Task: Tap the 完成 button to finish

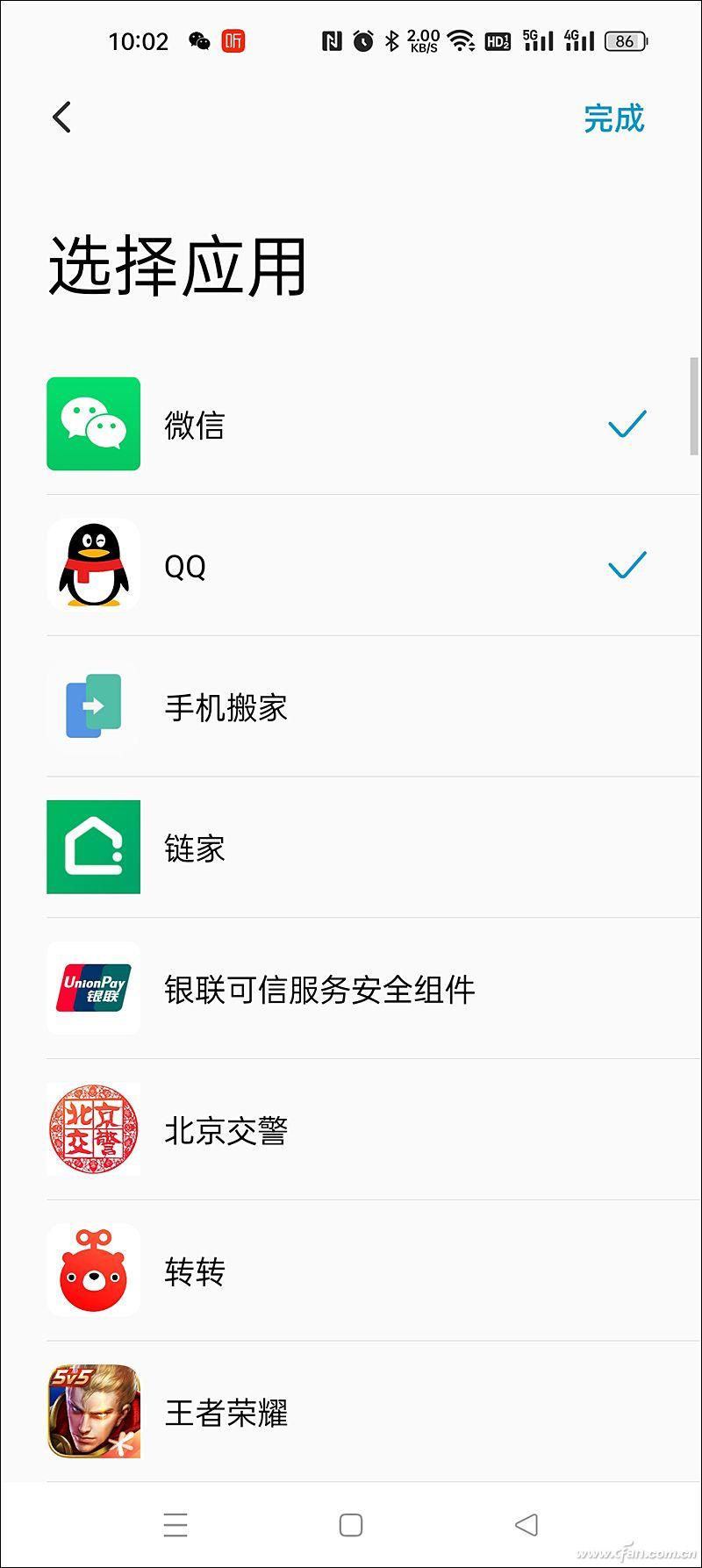Action: pos(612,118)
